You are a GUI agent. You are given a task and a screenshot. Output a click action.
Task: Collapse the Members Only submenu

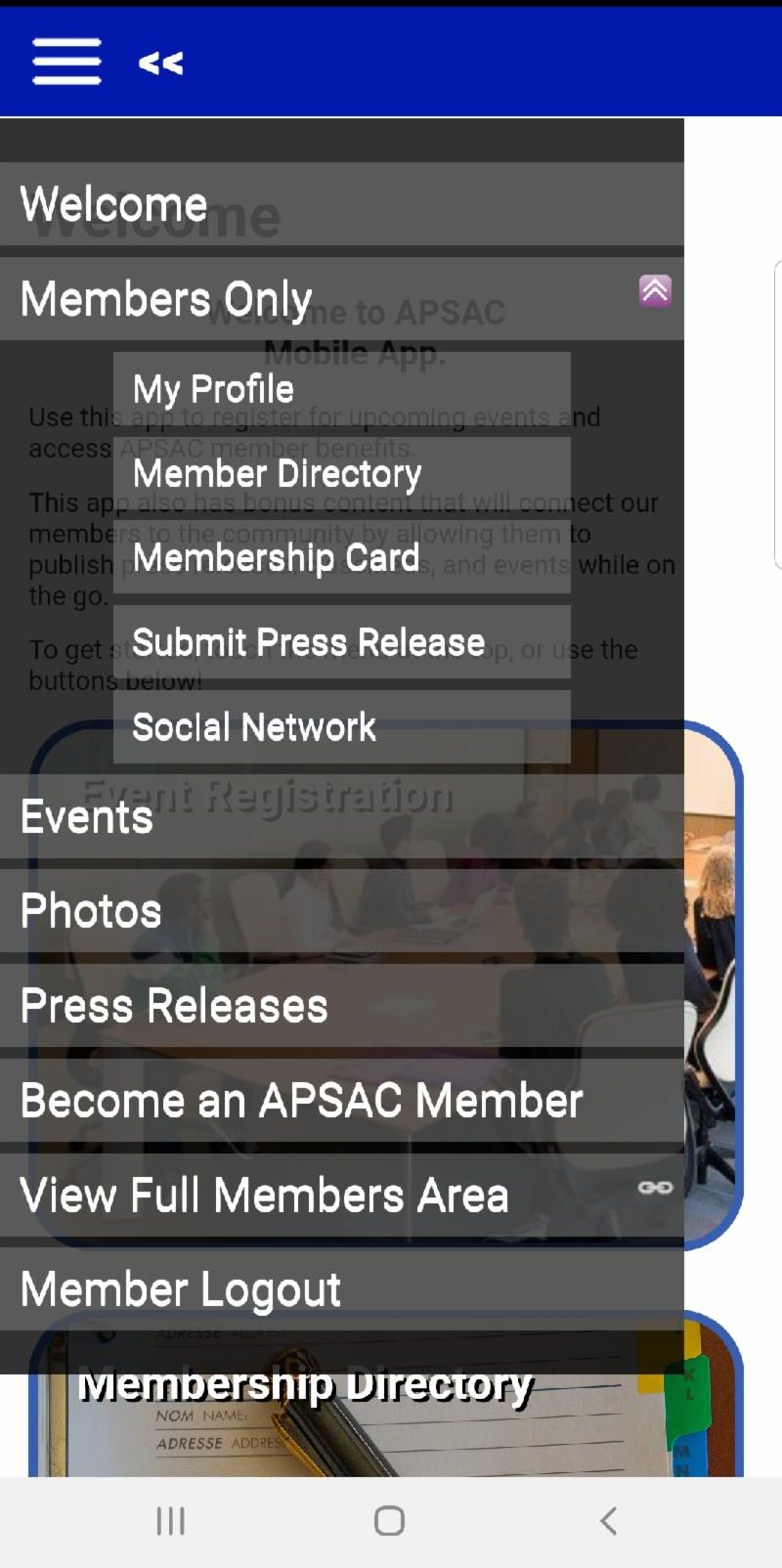click(x=655, y=290)
